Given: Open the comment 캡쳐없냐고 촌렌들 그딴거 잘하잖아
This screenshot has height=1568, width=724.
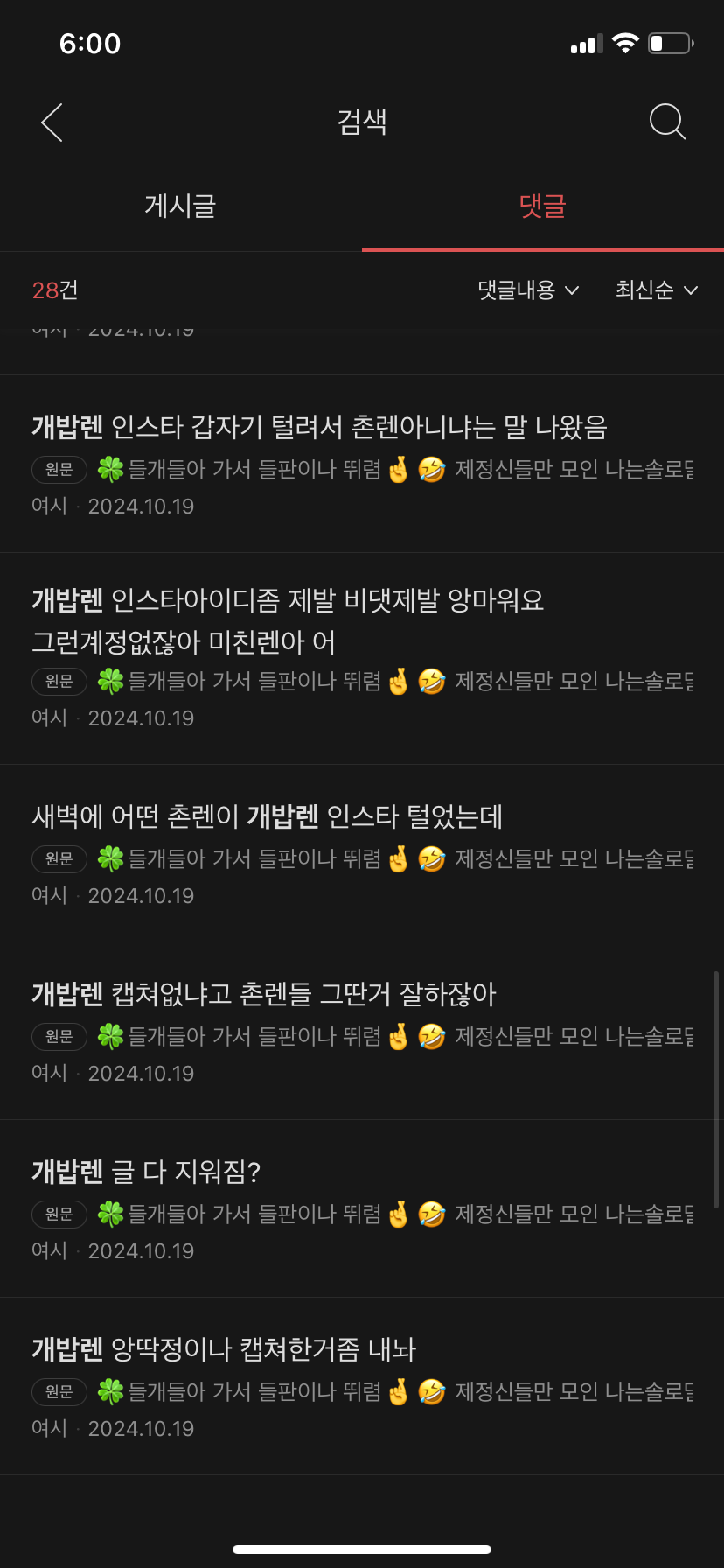Looking at the screenshot, I should point(362,1032).
